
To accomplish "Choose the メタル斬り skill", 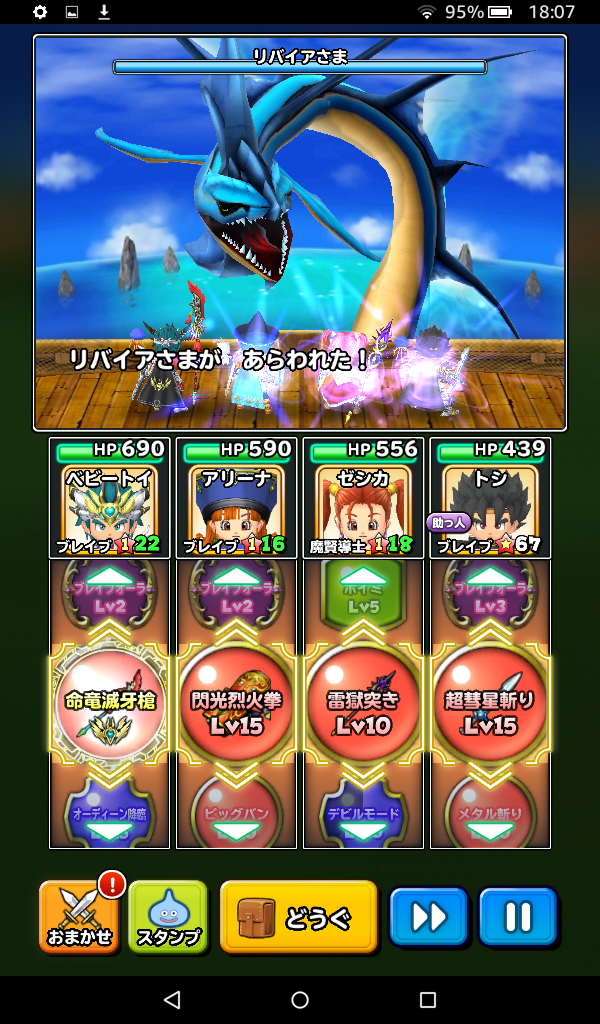I will [x=490, y=812].
